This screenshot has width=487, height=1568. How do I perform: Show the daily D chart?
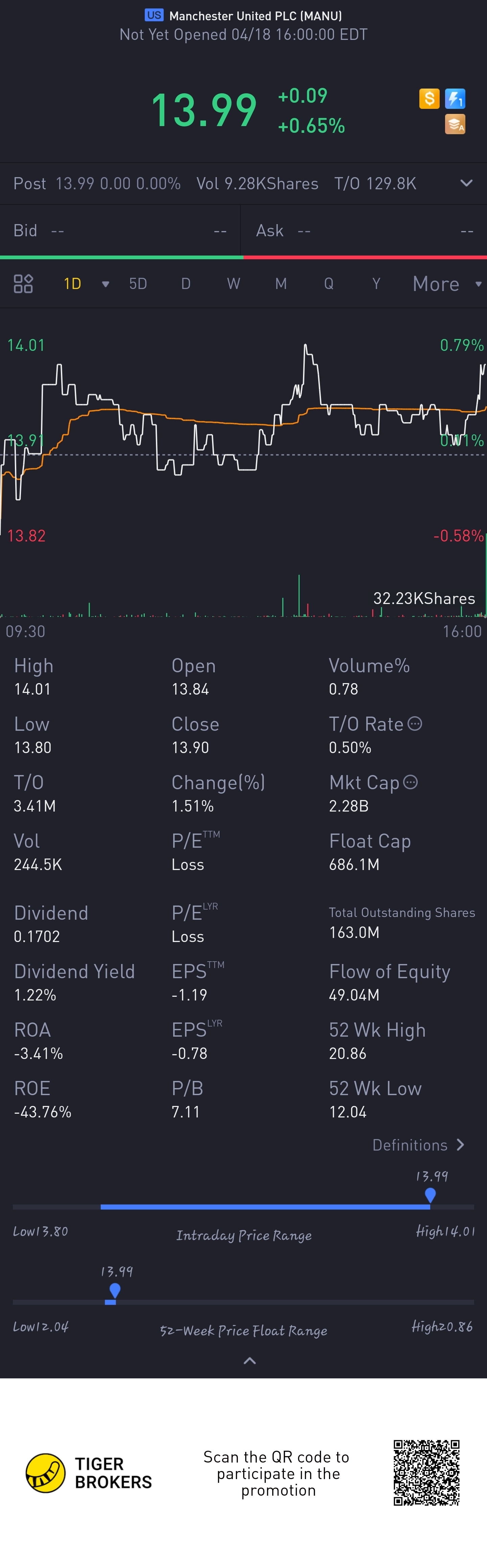[186, 284]
